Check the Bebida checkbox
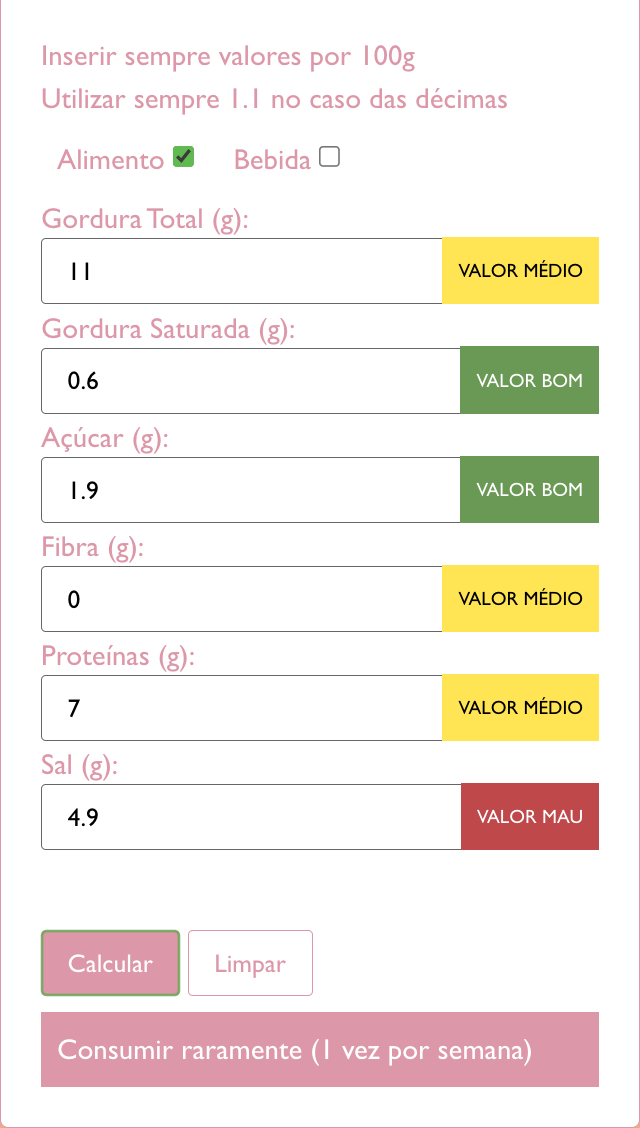Image resolution: width=640 pixels, height=1128 pixels. click(x=329, y=157)
